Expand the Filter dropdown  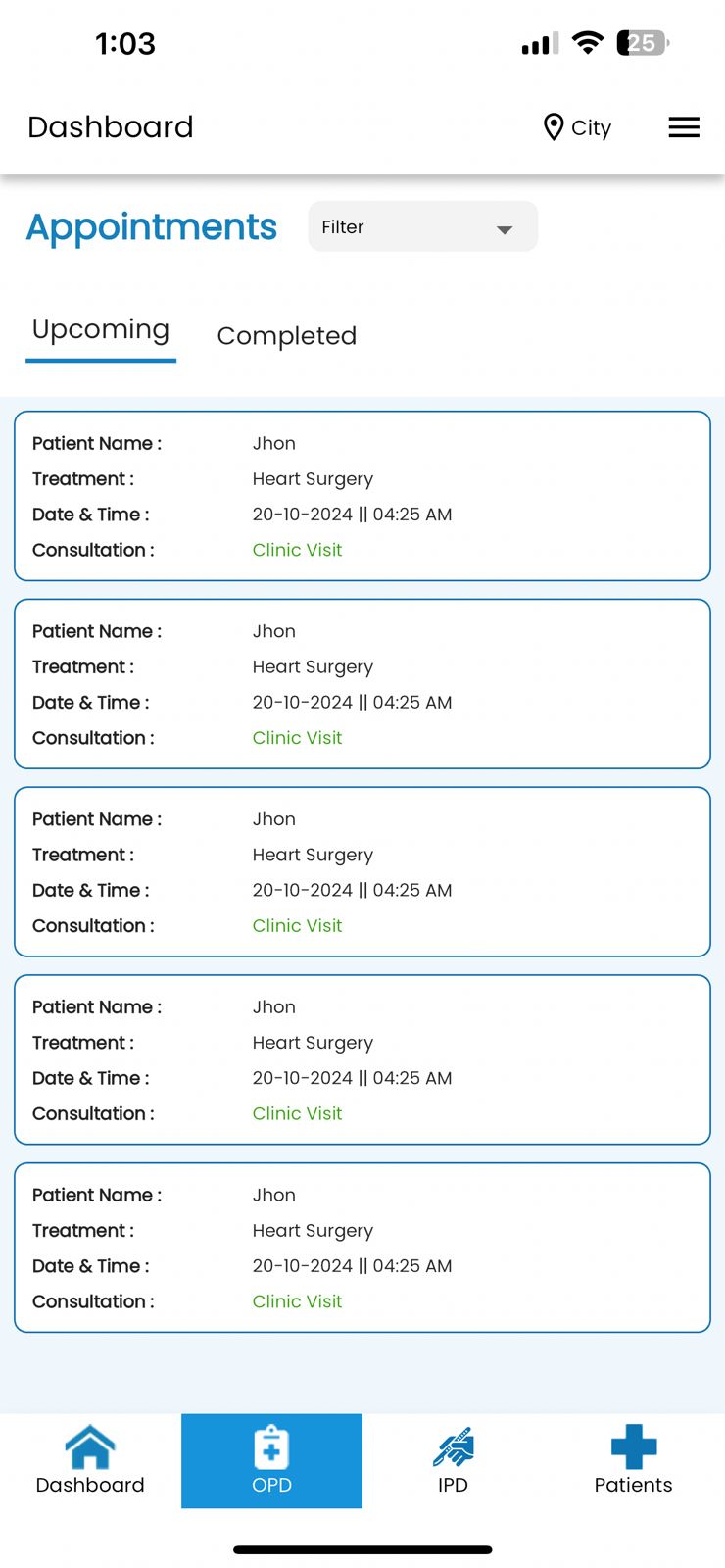click(x=422, y=227)
